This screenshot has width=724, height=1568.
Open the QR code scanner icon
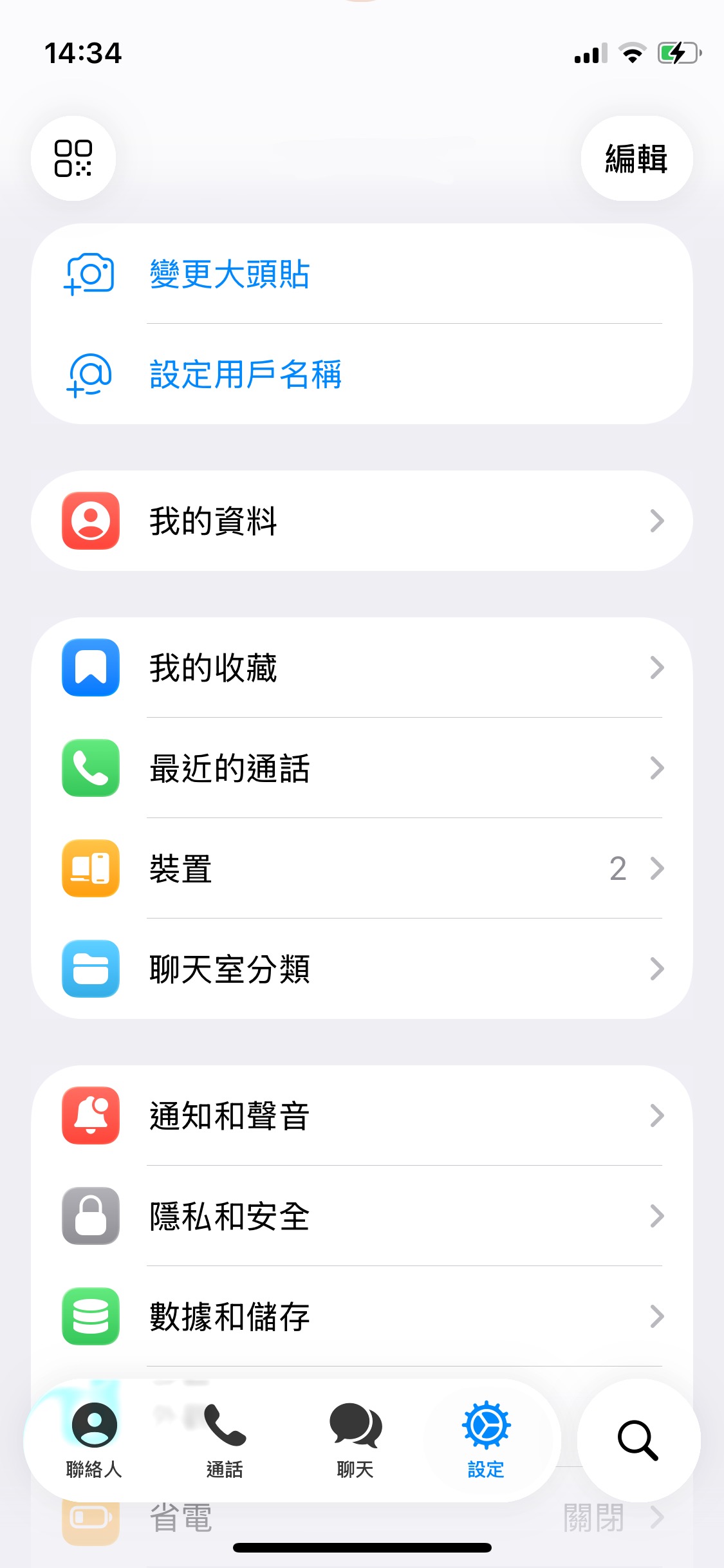tap(73, 158)
